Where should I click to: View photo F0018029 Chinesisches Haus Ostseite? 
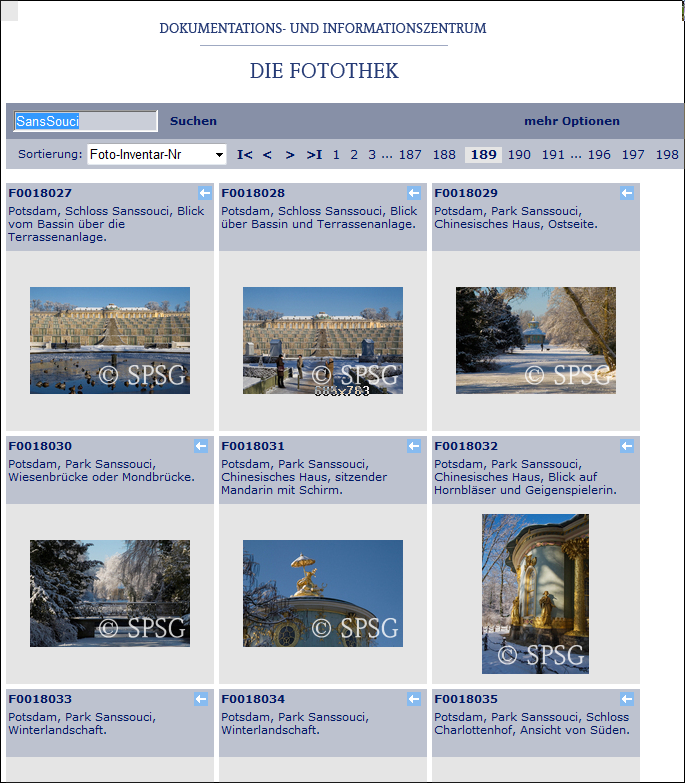pos(536,340)
